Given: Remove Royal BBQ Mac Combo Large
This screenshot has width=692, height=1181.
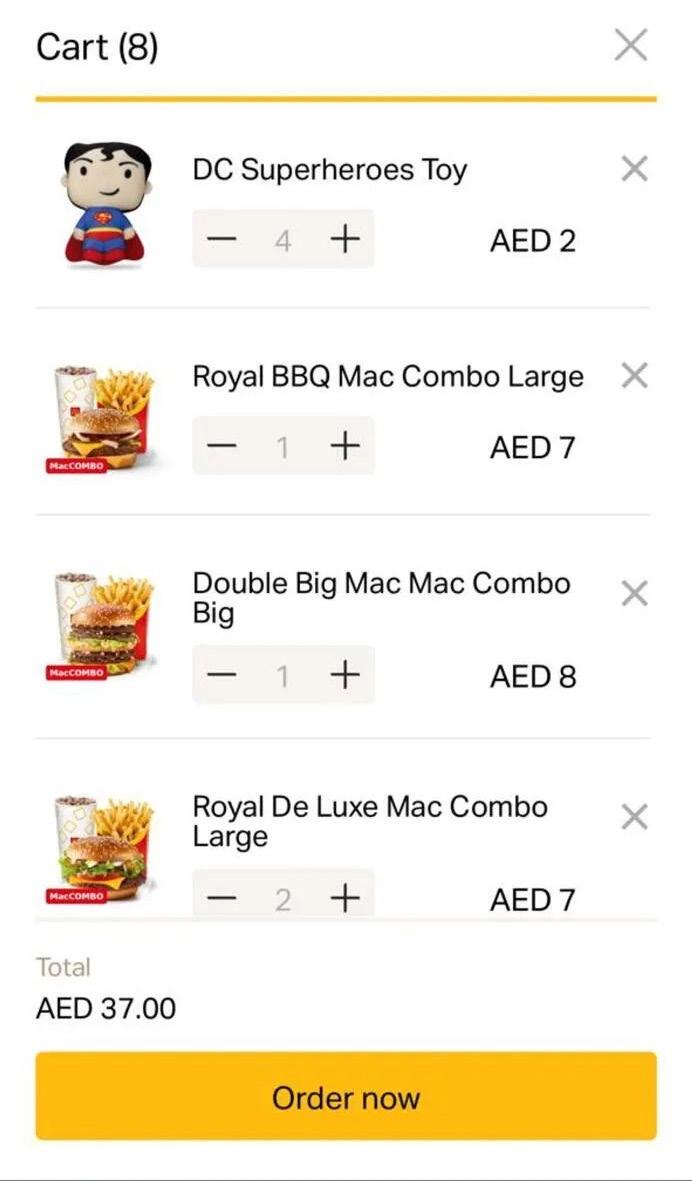Looking at the screenshot, I should [x=634, y=376].
